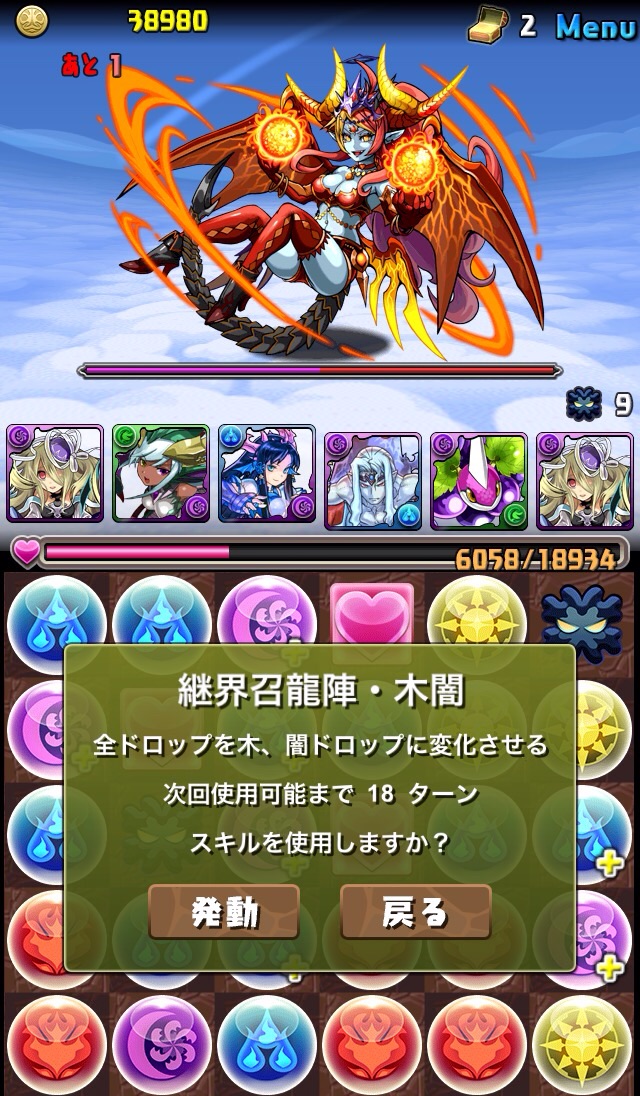Confirm skill activation with 発動 button
This screenshot has height=1096, width=640.
pos(224,911)
